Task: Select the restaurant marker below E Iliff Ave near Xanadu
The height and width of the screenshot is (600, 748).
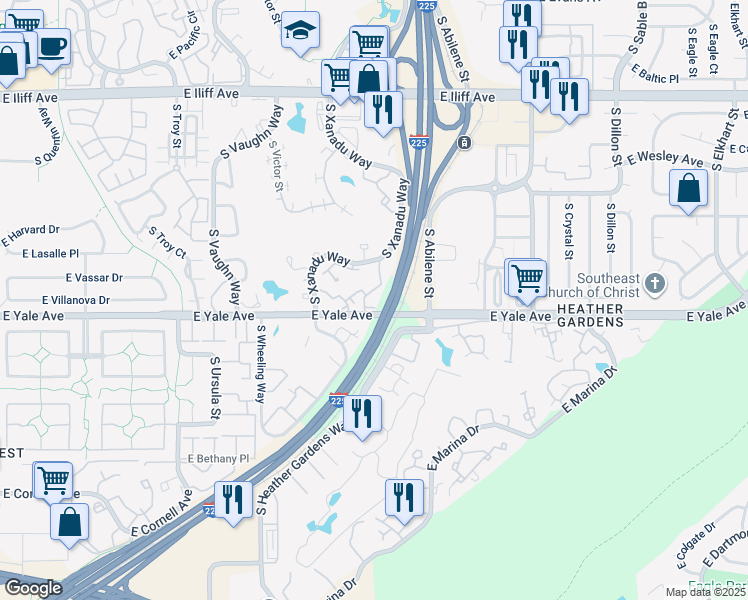Action: (x=382, y=108)
